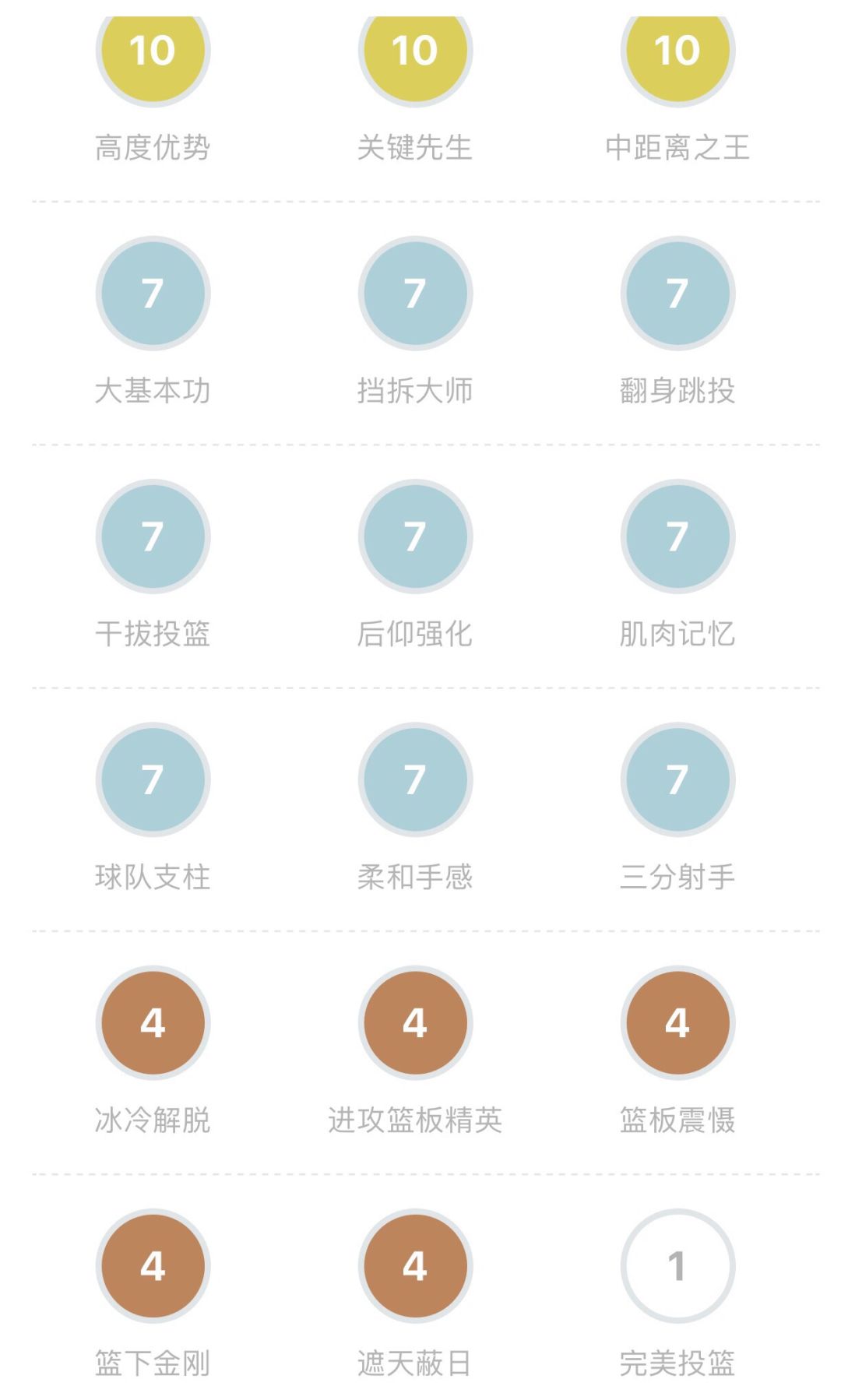Open the 篮板震慑 badge

click(679, 1024)
